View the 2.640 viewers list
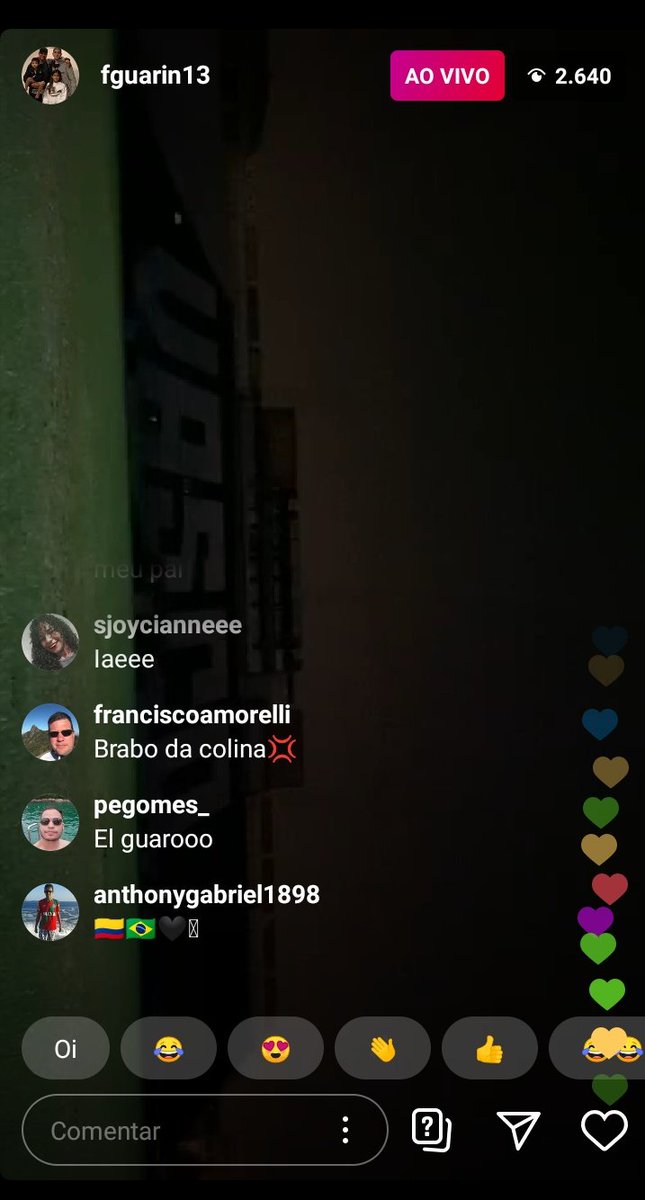The width and height of the screenshot is (645, 1200). (x=569, y=76)
